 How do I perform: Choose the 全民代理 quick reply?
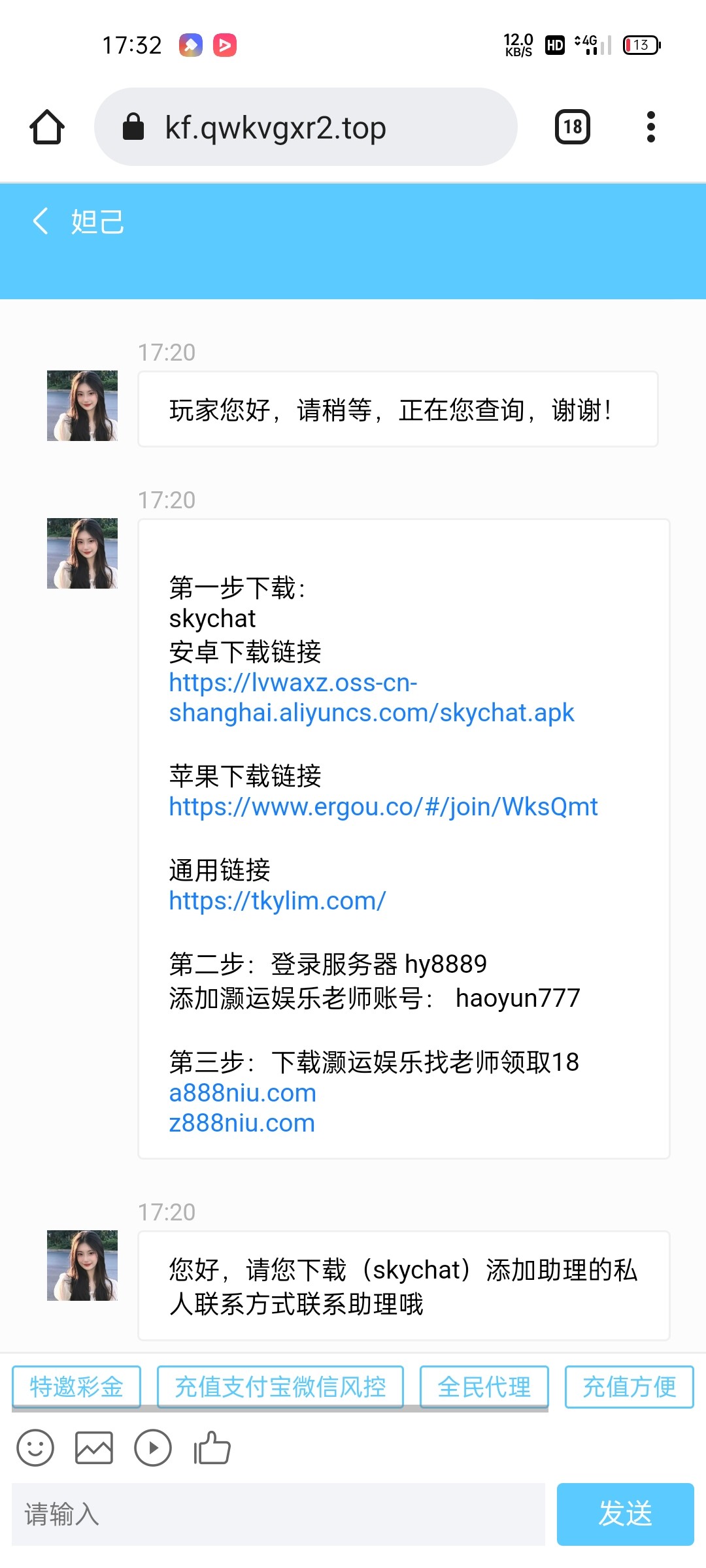(x=484, y=1386)
